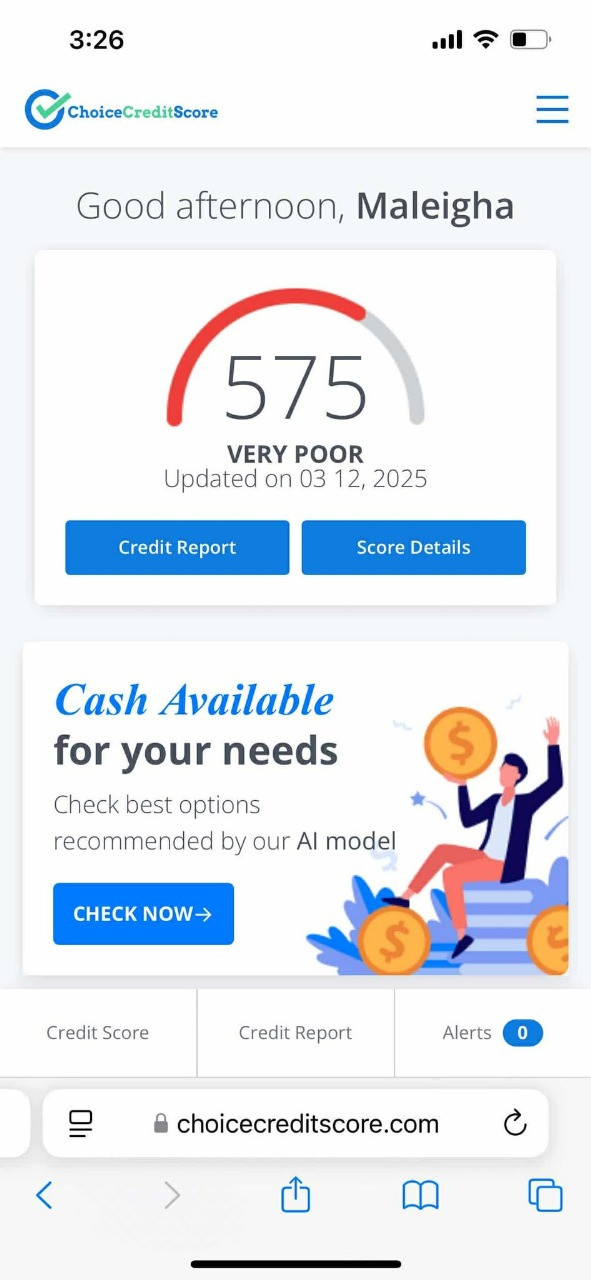The width and height of the screenshot is (591, 1280).
Task: Share this page
Action: point(295,1193)
